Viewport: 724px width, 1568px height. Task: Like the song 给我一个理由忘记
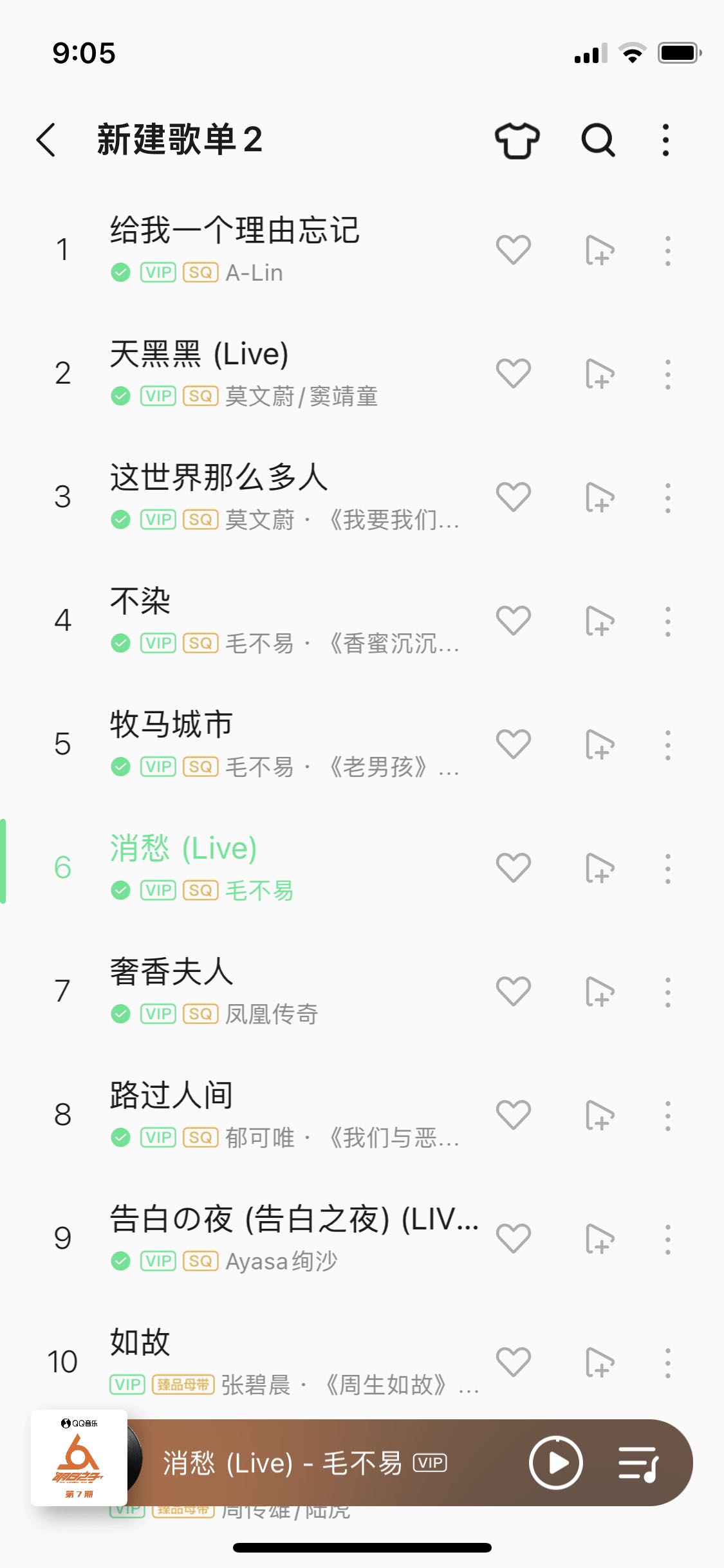(514, 250)
